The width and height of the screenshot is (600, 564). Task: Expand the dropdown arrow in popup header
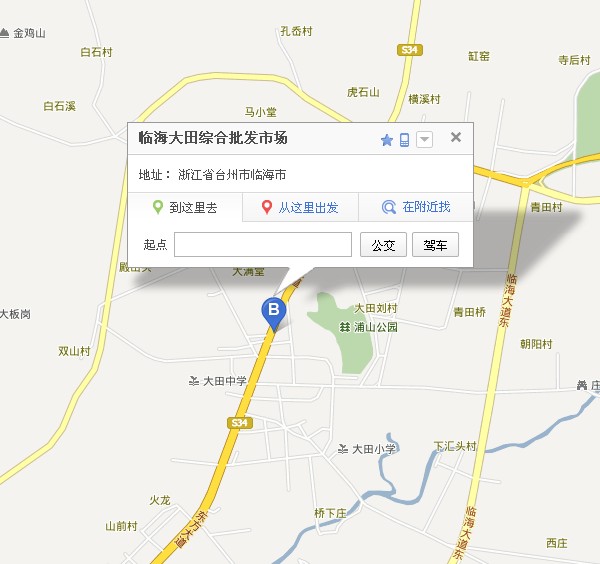pos(424,140)
